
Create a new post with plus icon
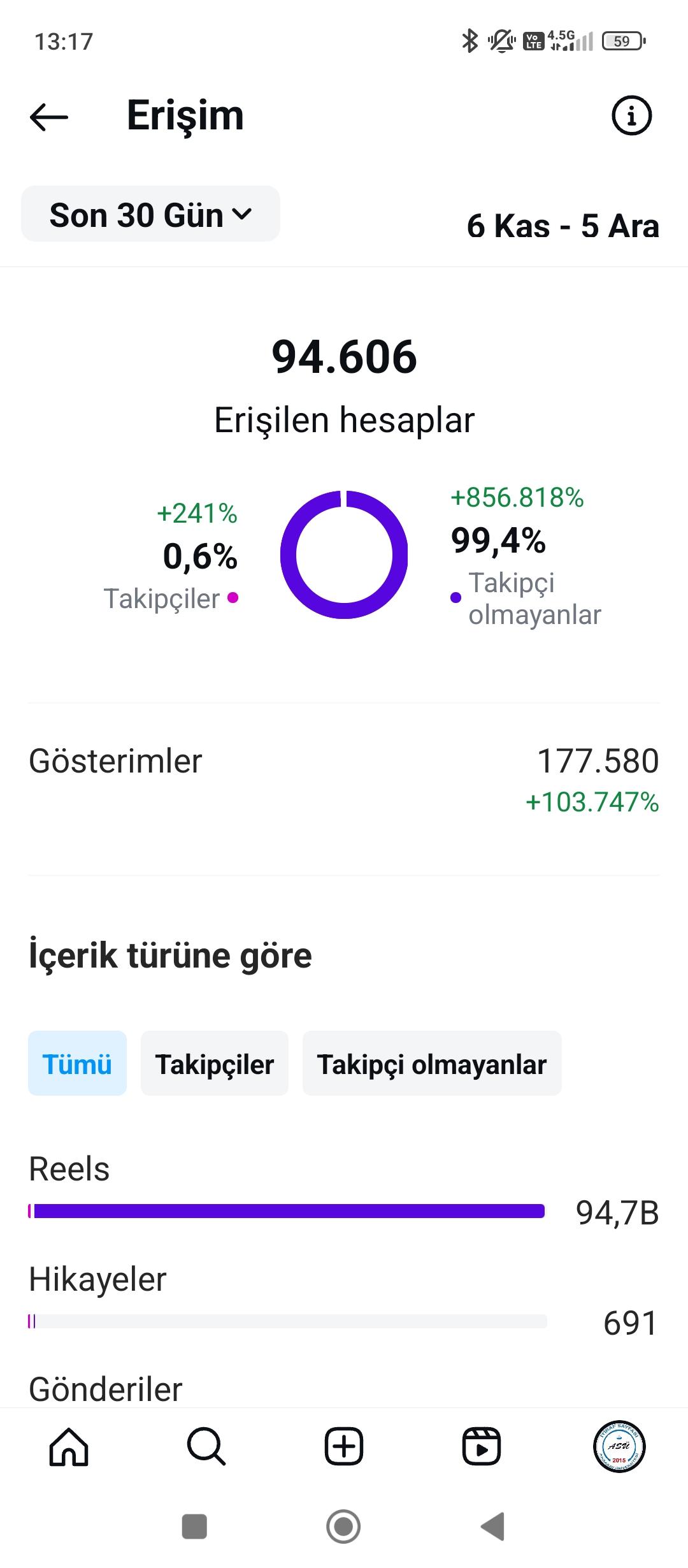(x=344, y=1447)
